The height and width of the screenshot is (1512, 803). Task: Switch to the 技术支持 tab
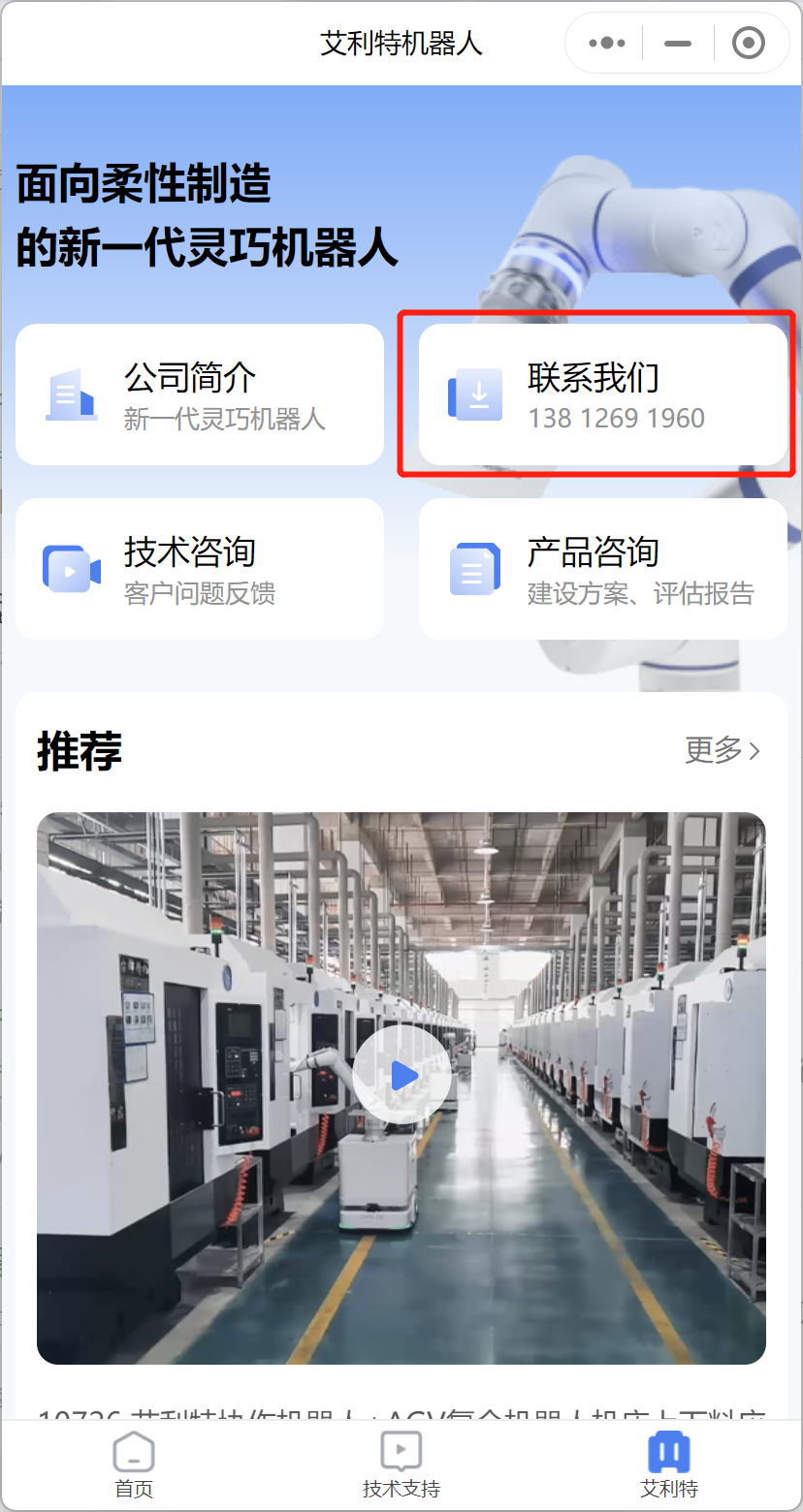(x=401, y=1465)
